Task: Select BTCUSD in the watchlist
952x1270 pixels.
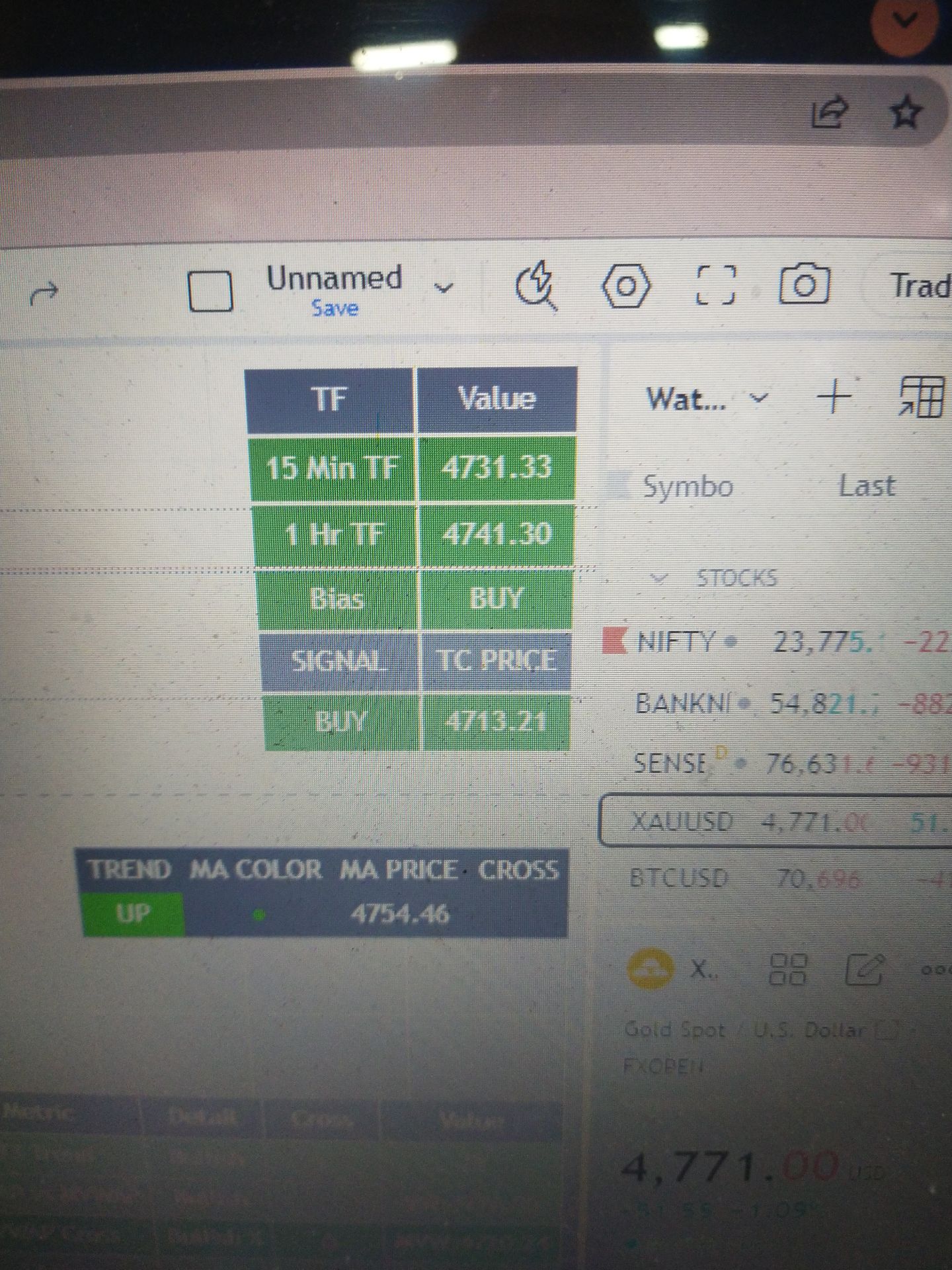Action: (x=679, y=879)
